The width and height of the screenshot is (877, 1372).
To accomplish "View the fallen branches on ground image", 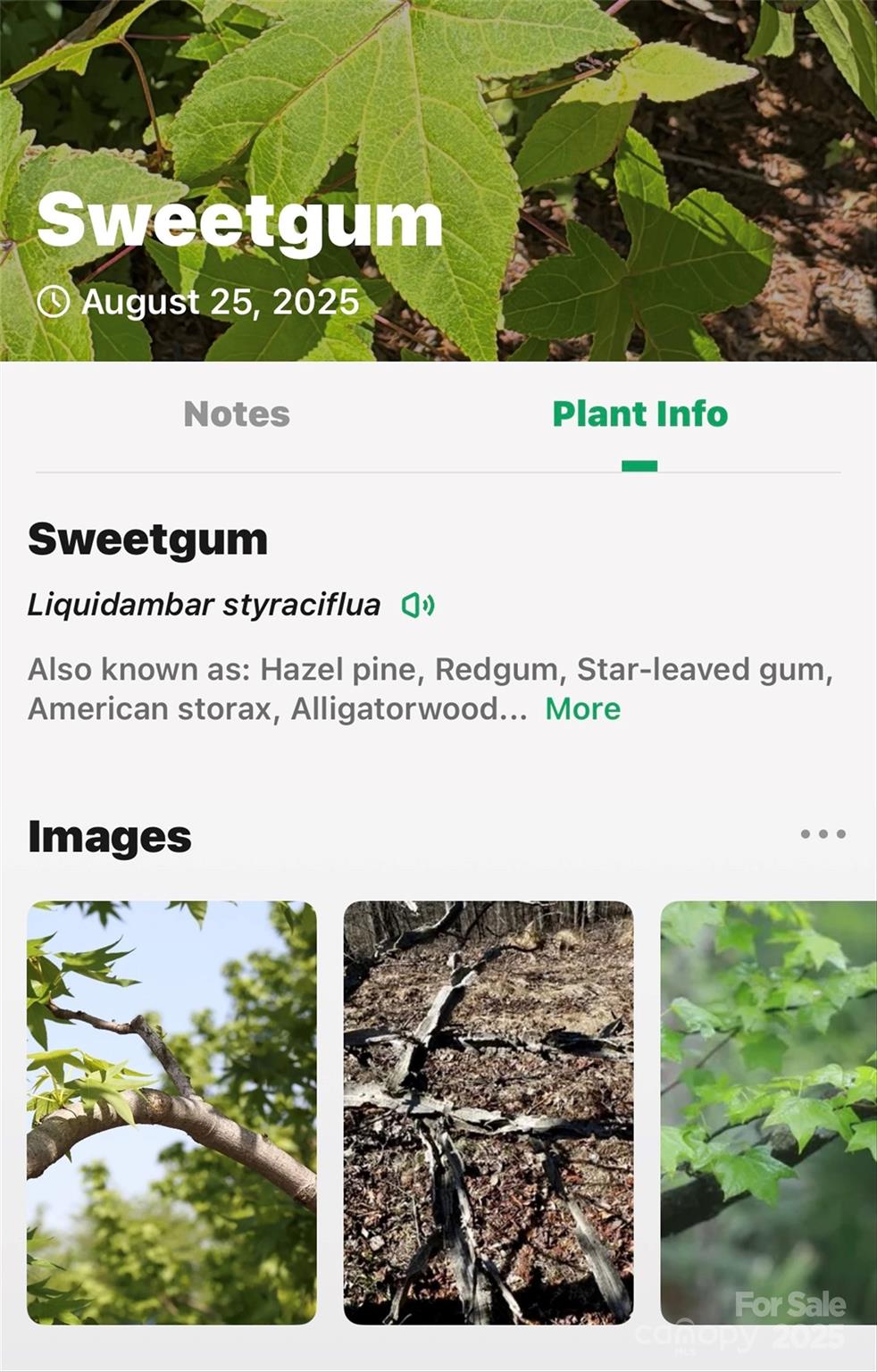I will click(489, 1112).
